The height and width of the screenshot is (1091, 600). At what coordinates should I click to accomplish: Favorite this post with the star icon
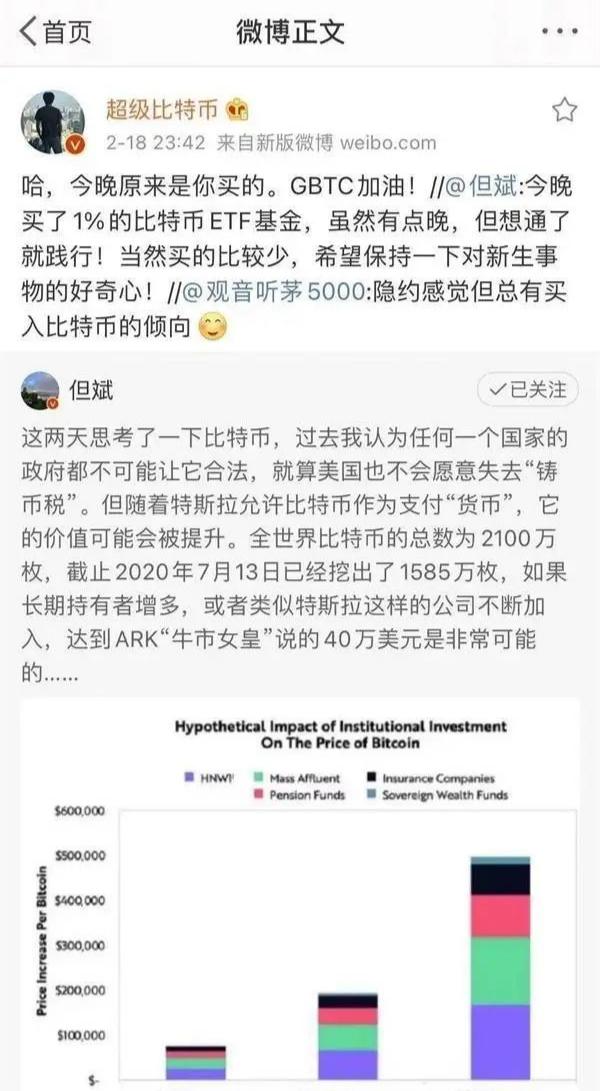(564, 109)
